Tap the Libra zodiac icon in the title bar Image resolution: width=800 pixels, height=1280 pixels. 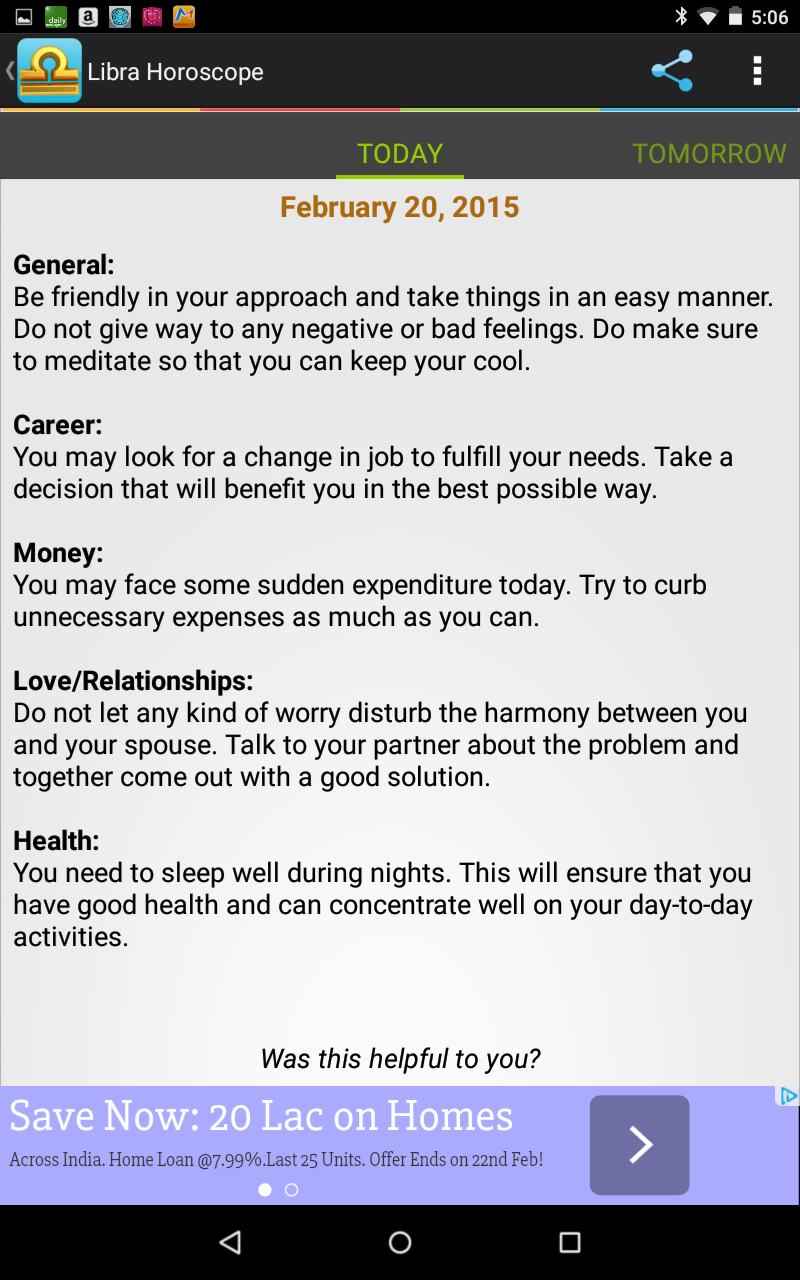[x=49, y=71]
